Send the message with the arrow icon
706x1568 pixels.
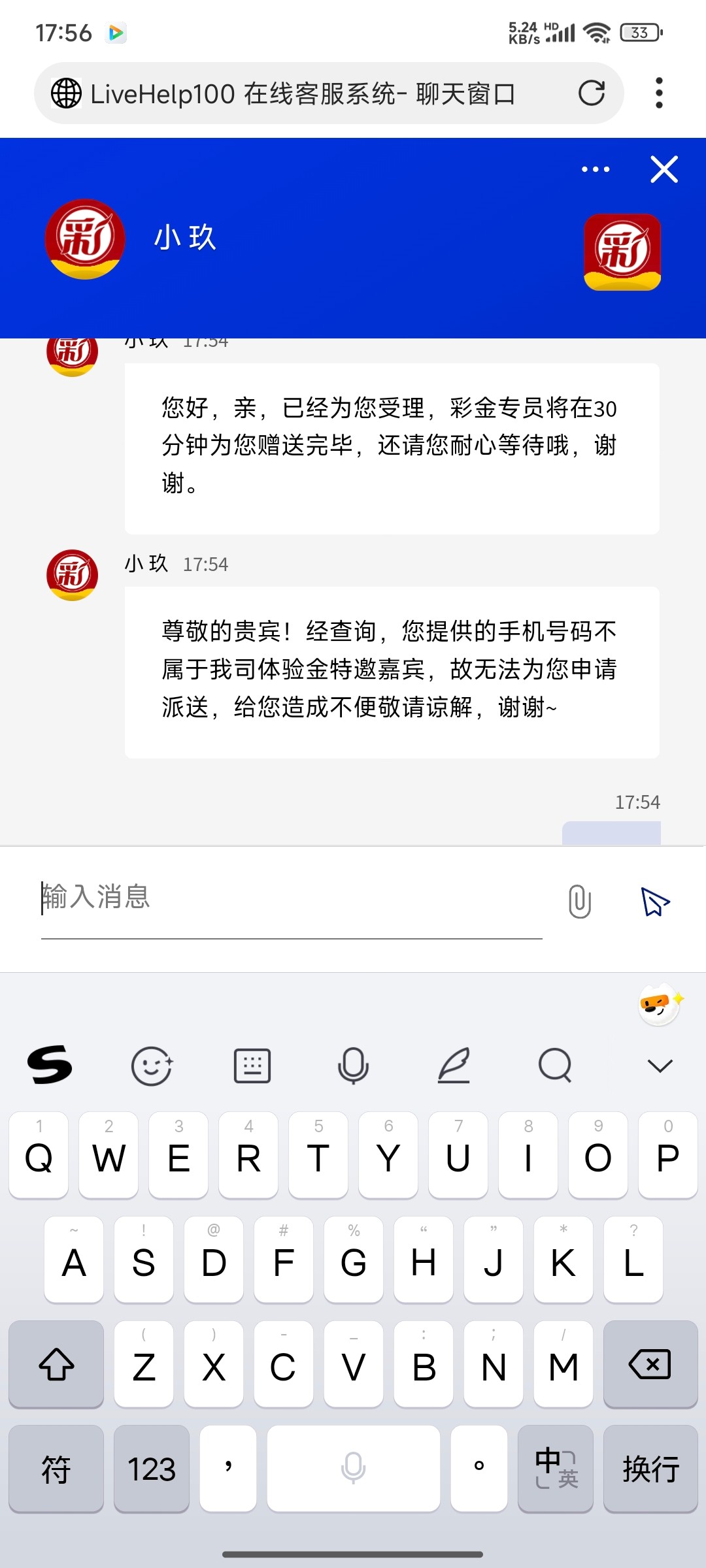click(x=655, y=902)
